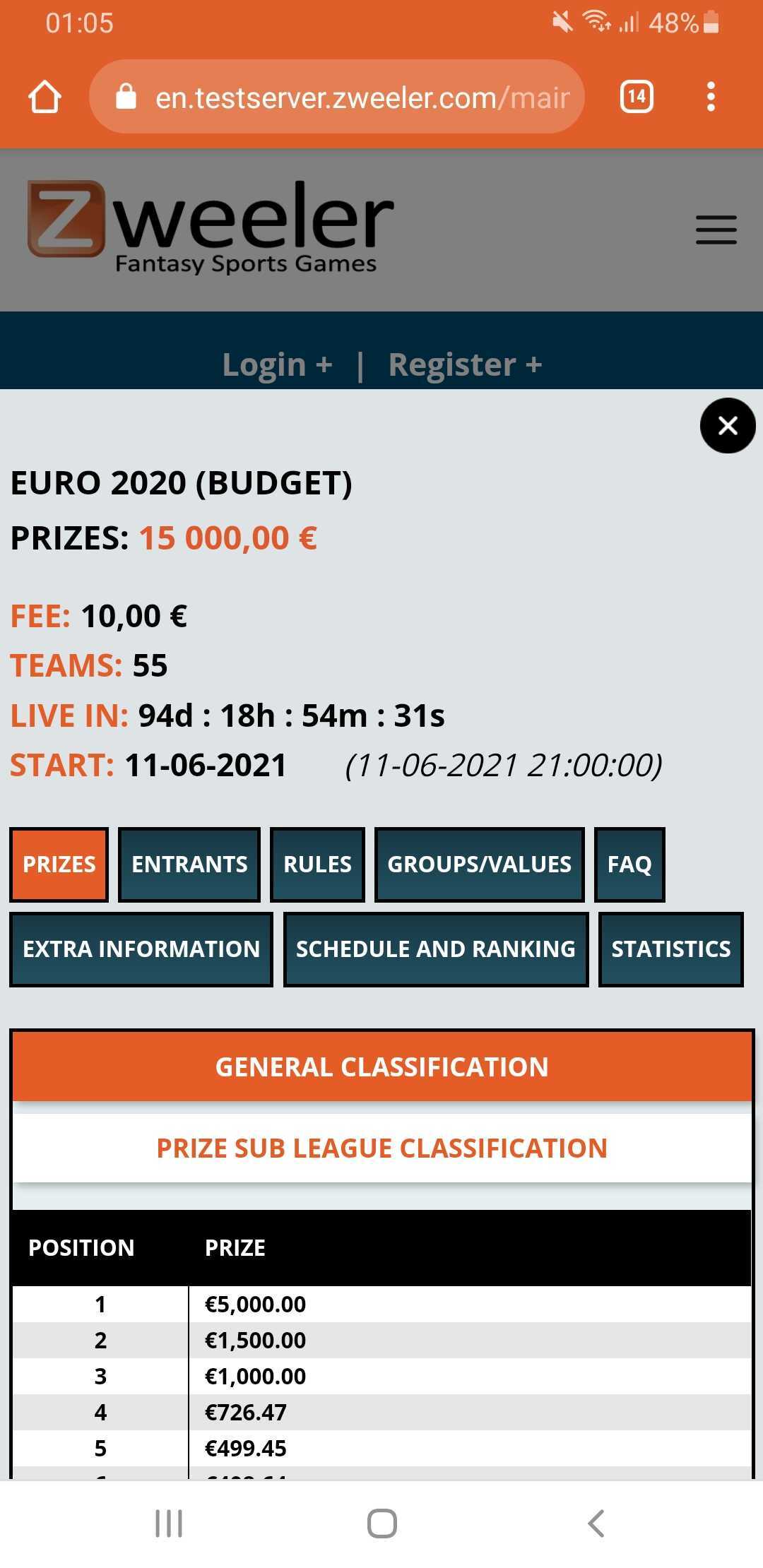The width and height of the screenshot is (763, 1568).
Task: Open Schedule and Ranking tab
Action: tap(435, 949)
